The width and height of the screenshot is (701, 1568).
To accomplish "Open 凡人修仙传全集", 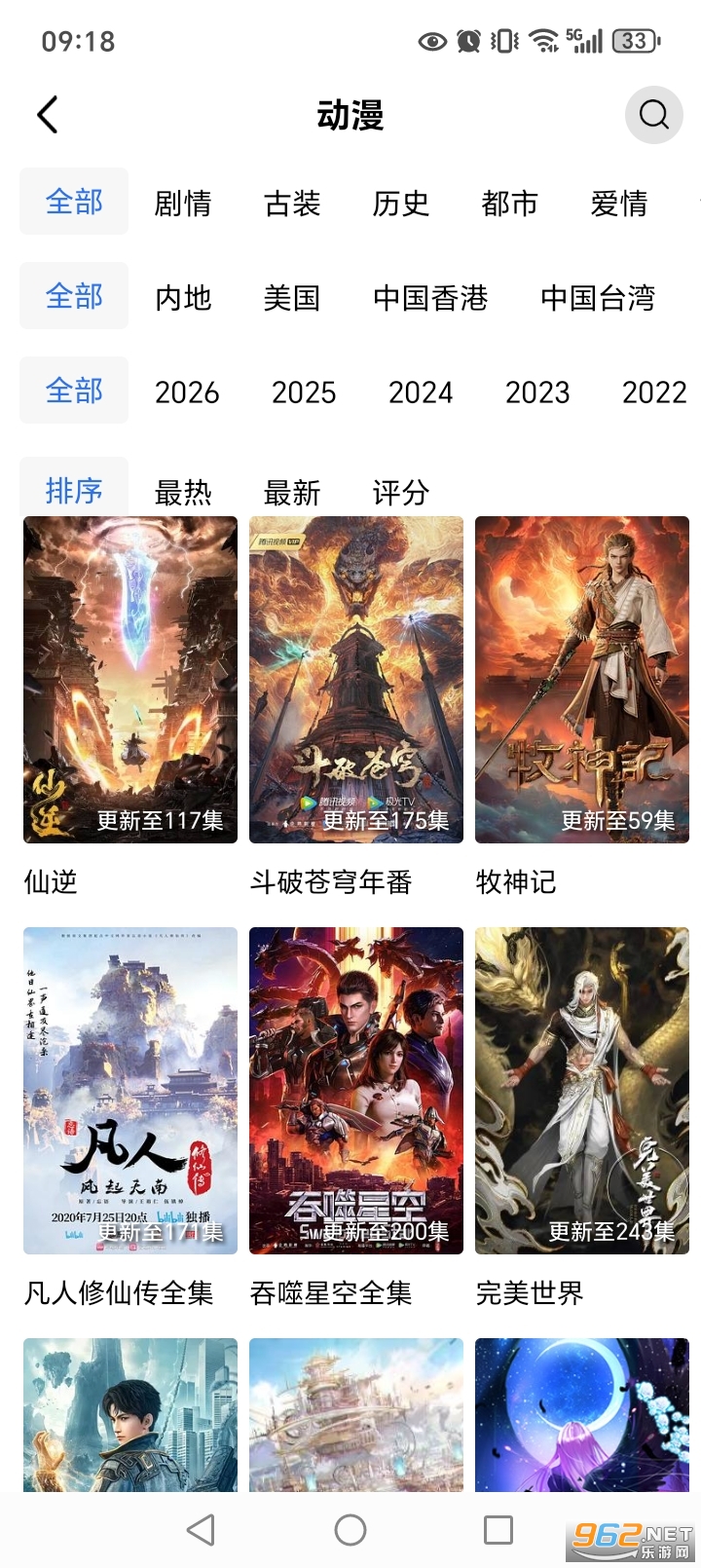I will click(130, 1090).
